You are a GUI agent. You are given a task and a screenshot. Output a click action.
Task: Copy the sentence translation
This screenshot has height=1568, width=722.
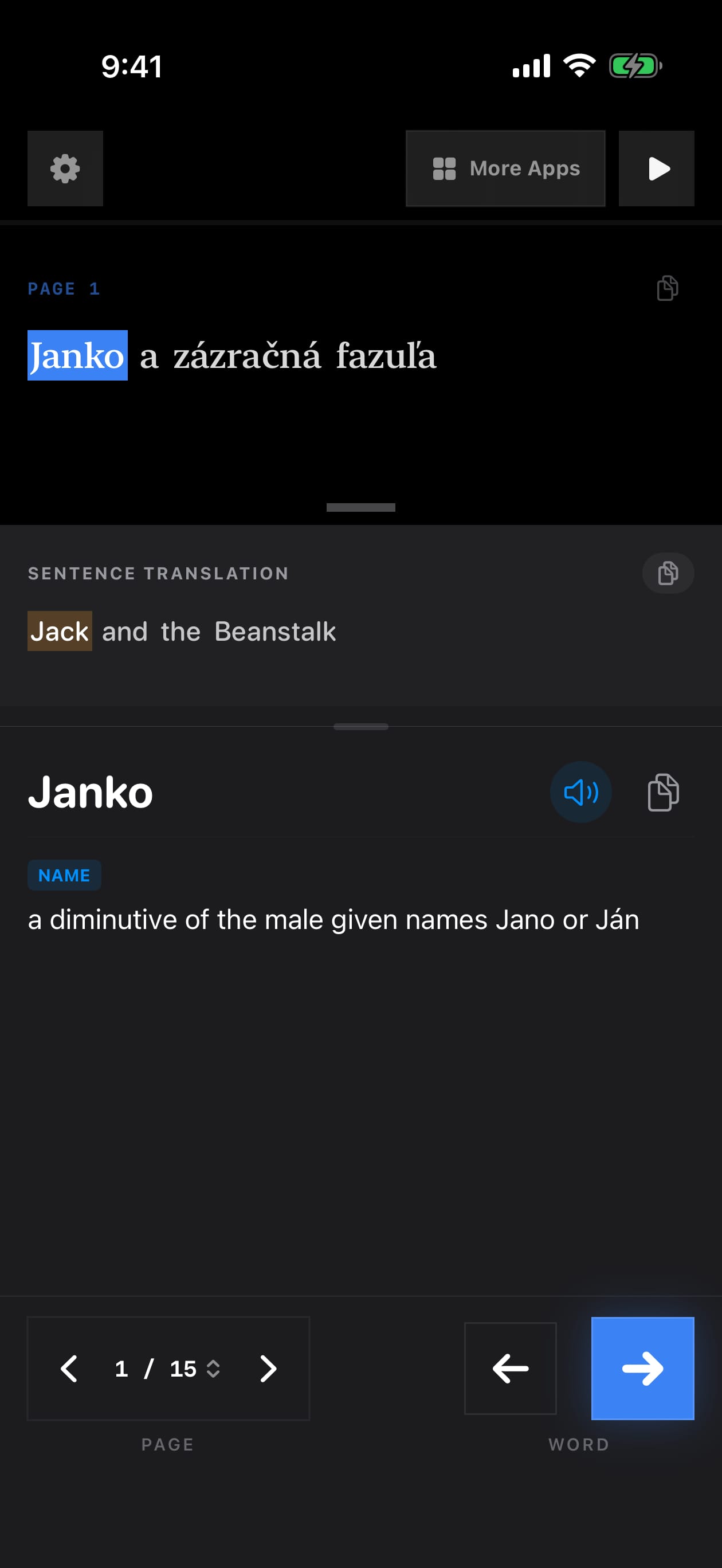(x=668, y=573)
